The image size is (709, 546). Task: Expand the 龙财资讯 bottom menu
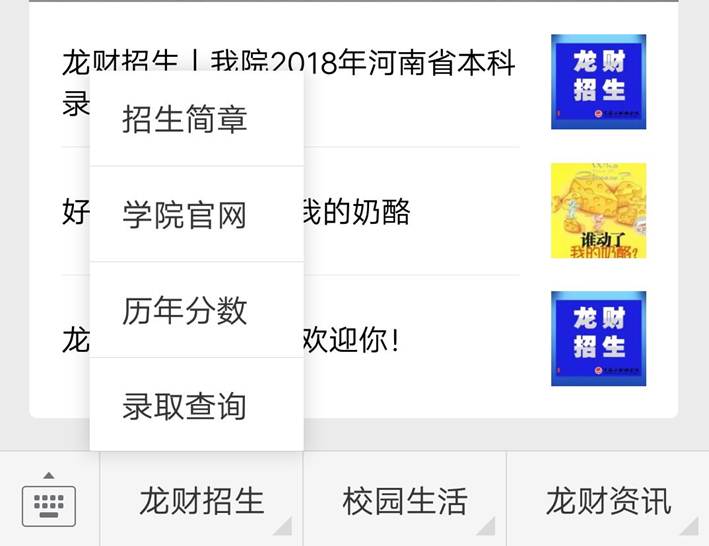click(607, 500)
